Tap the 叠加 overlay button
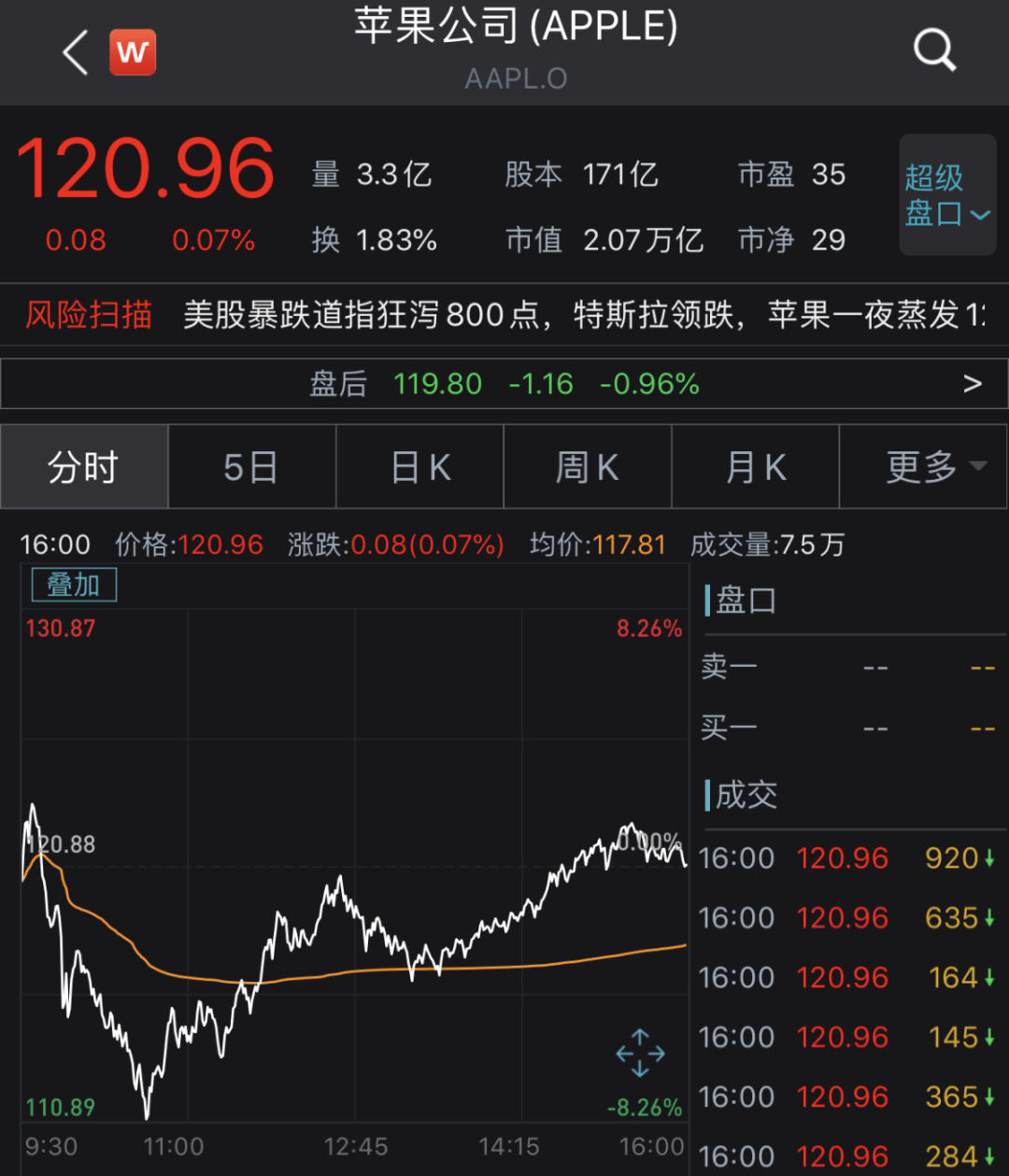 [x=74, y=586]
